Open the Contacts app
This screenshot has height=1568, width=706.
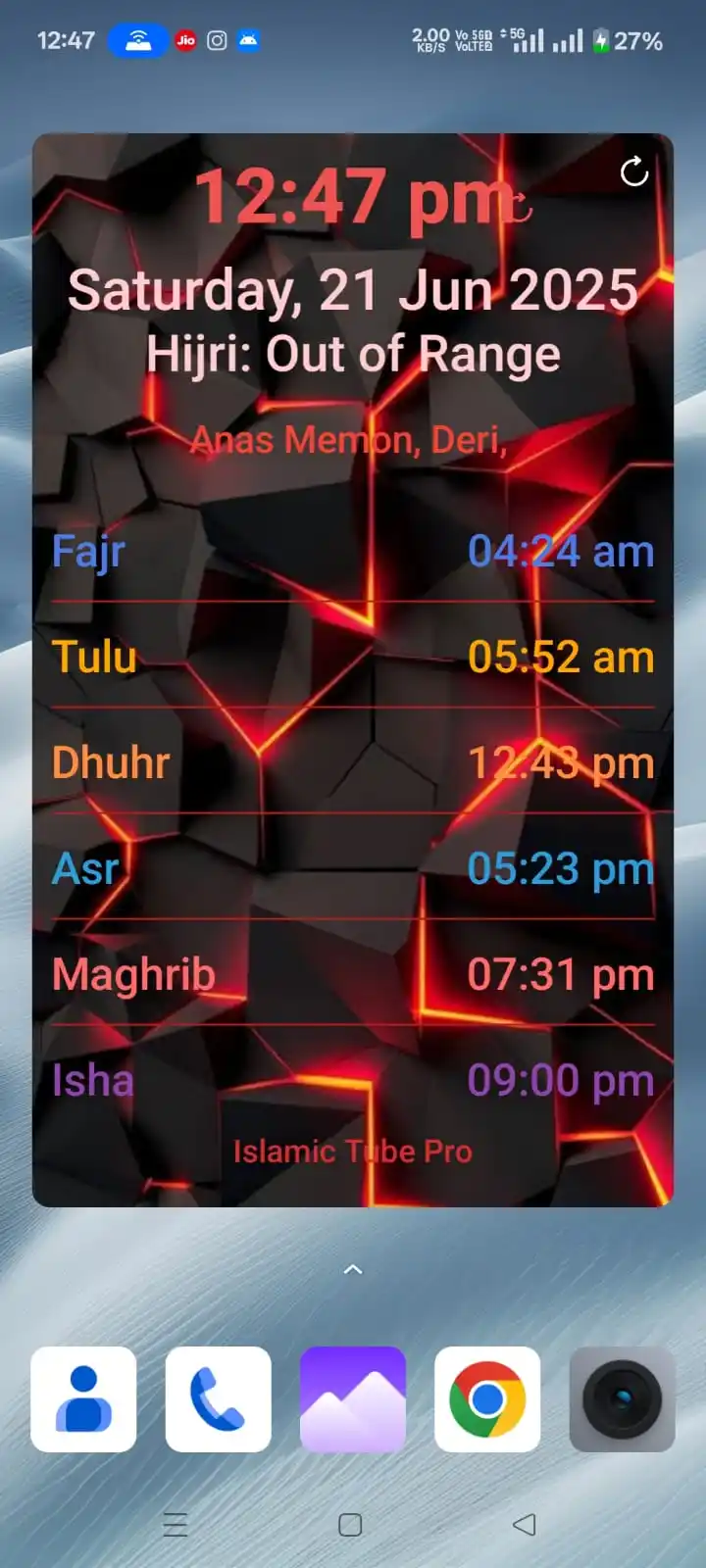coord(83,1399)
